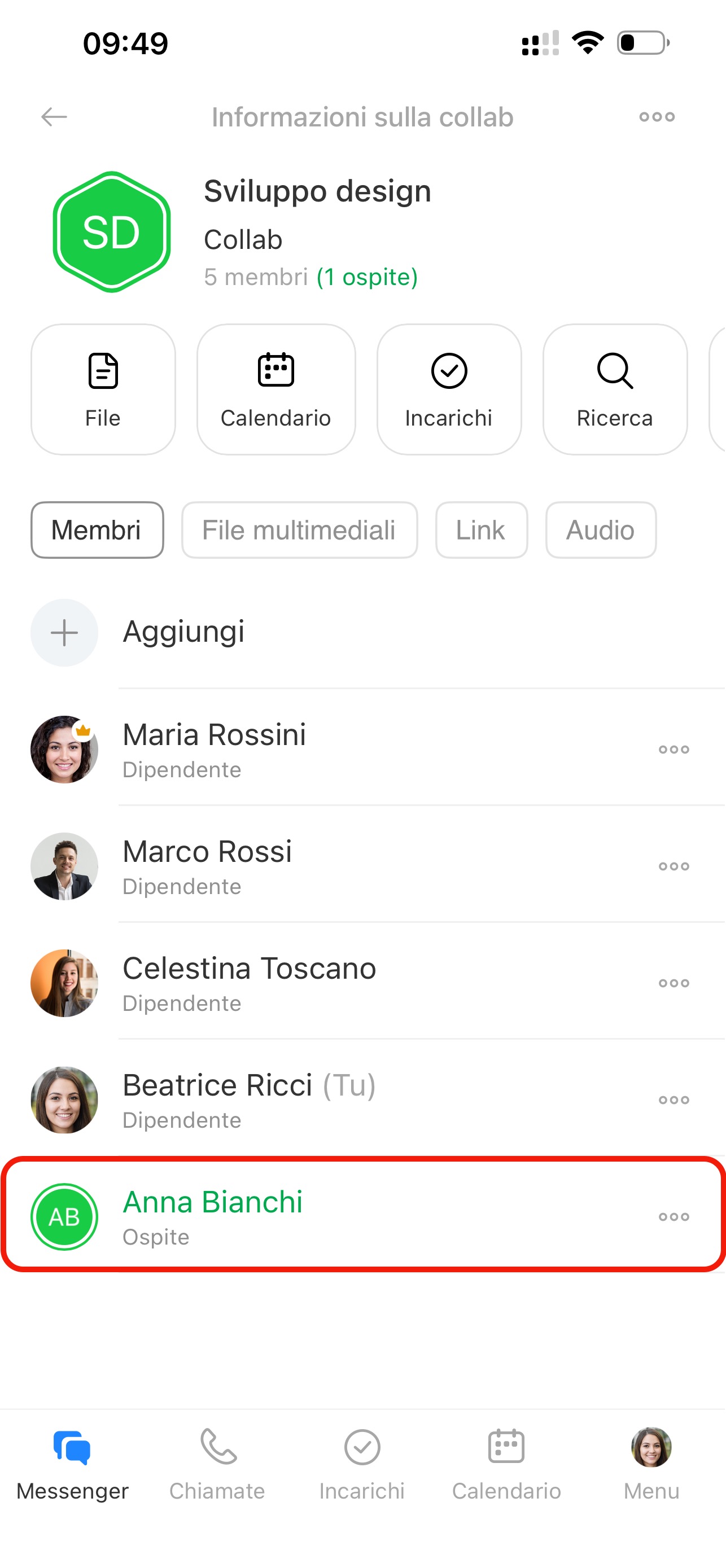Switch to the Audio tab

tap(601, 530)
